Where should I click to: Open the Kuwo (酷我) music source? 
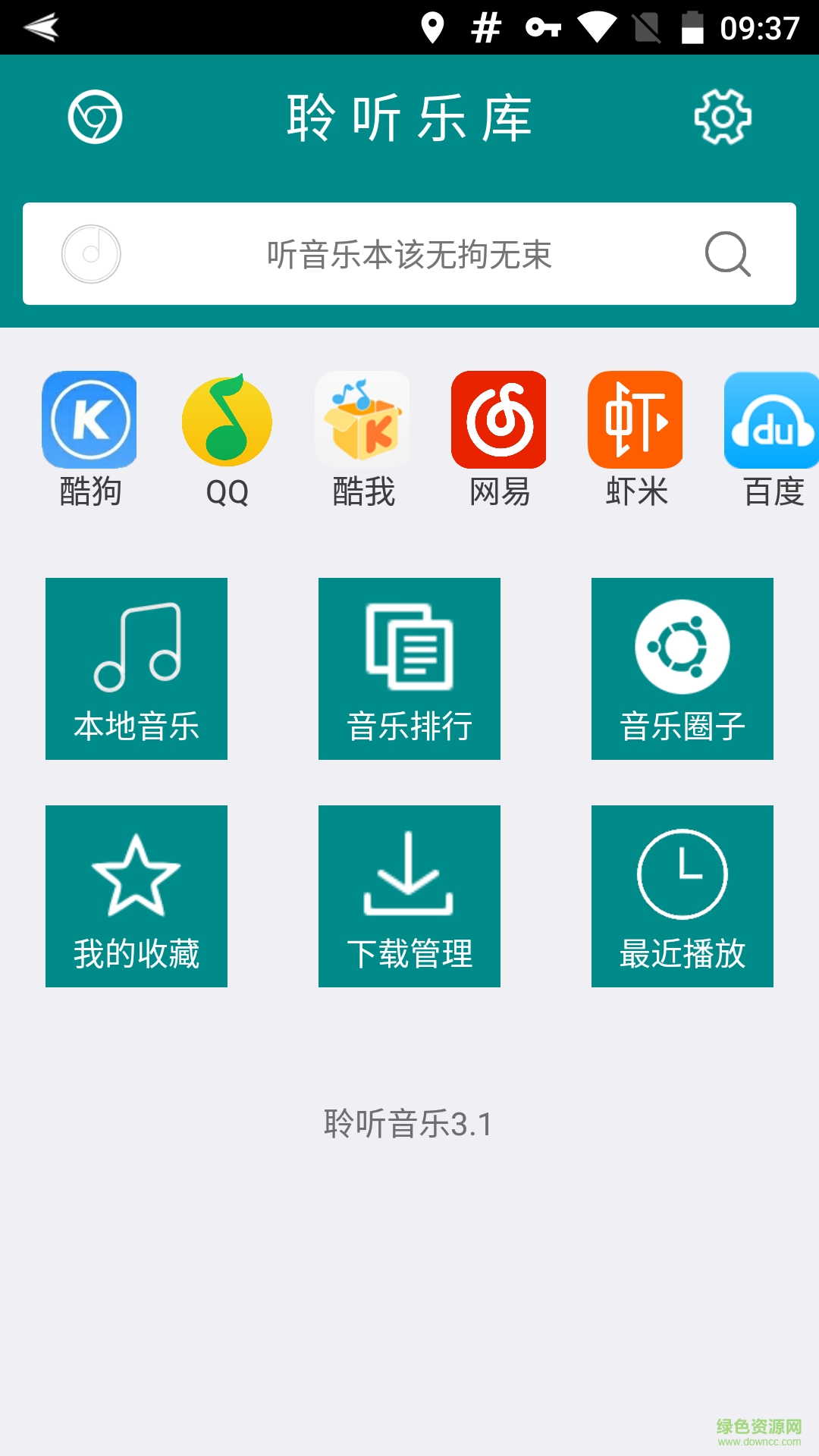click(x=362, y=419)
